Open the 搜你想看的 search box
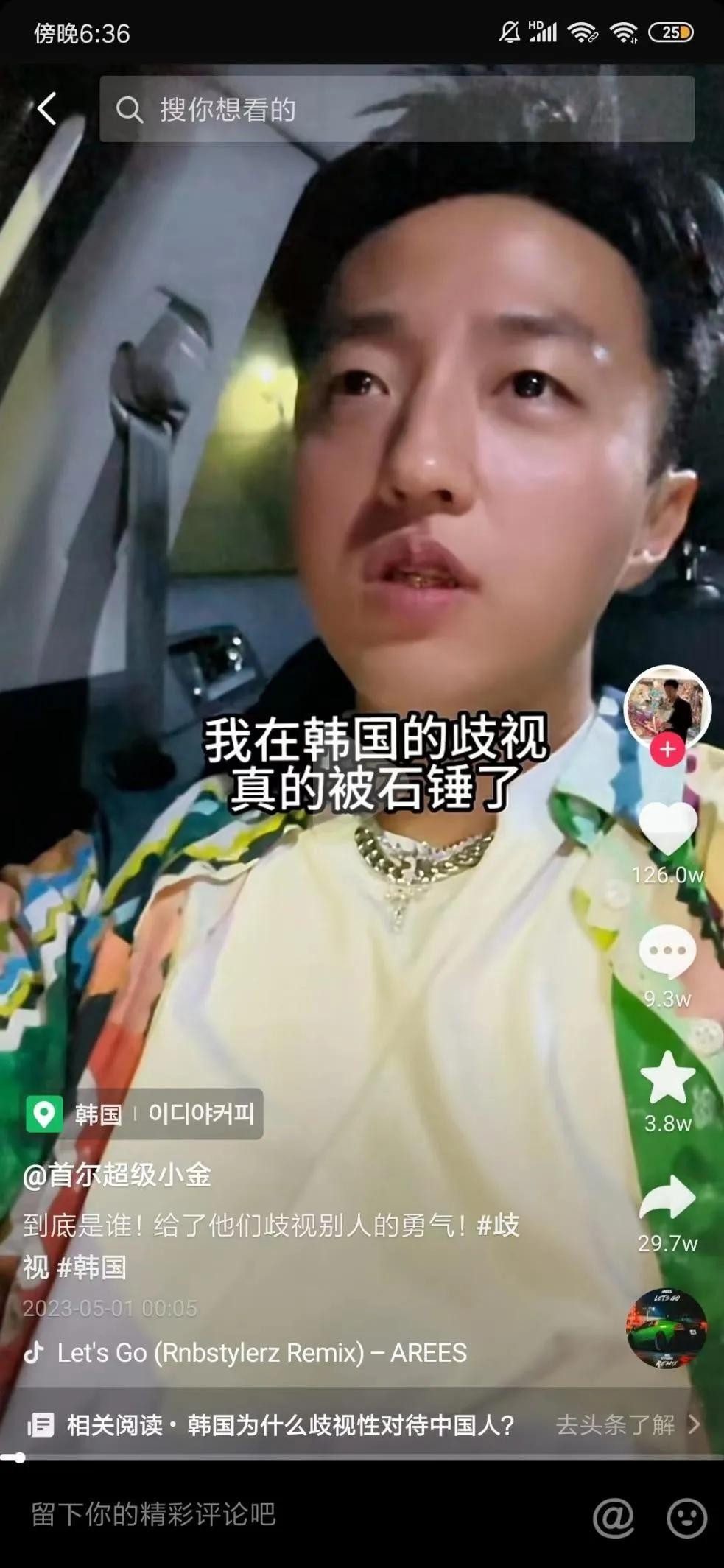724x1568 pixels. pos(396,109)
